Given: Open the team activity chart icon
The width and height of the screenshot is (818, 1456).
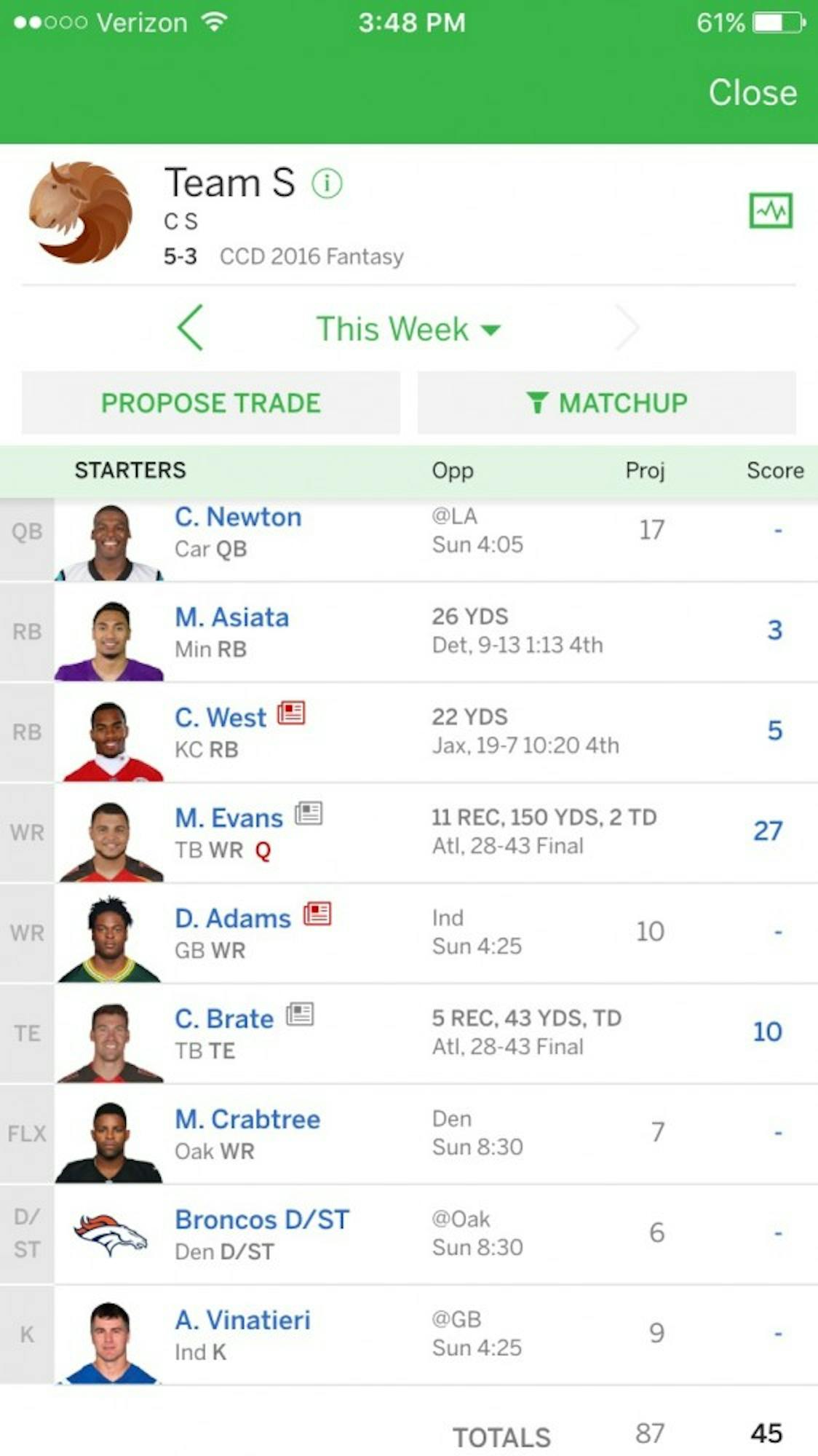Looking at the screenshot, I should coord(771,211).
